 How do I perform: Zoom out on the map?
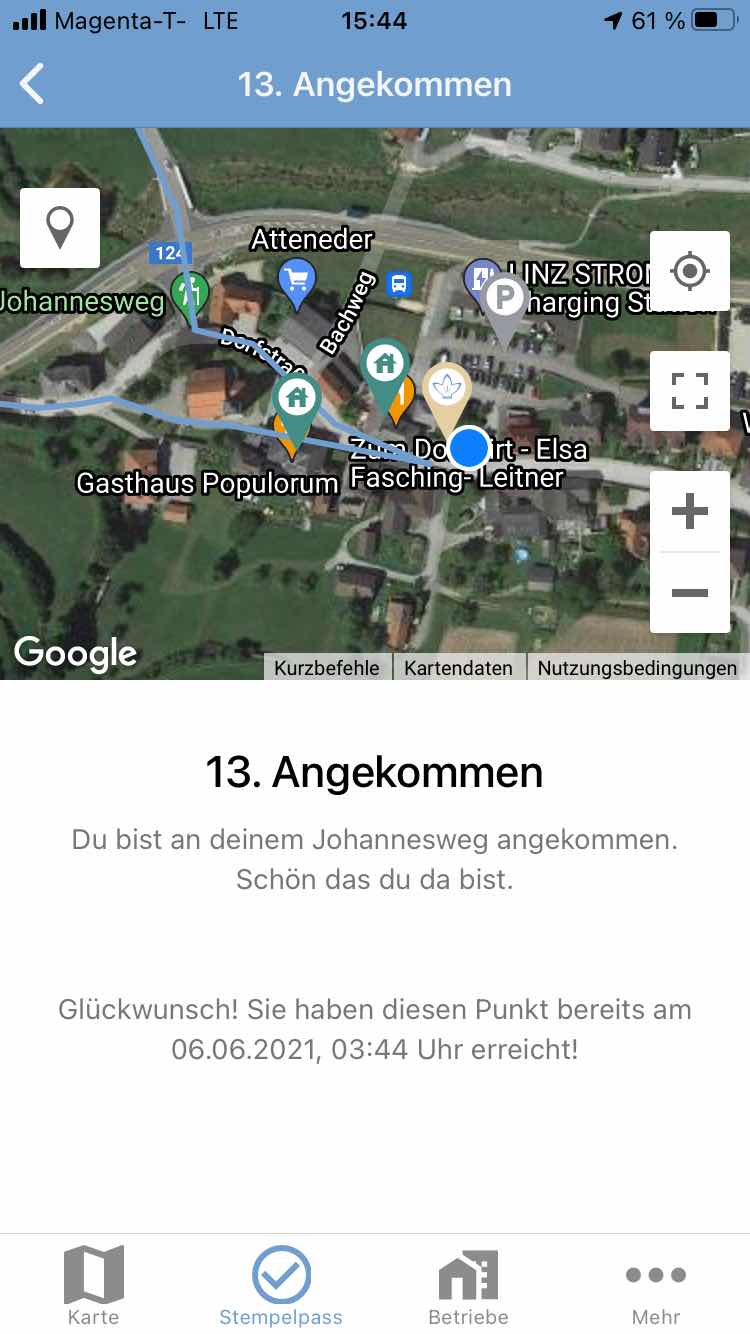pyautogui.click(x=690, y=593)
